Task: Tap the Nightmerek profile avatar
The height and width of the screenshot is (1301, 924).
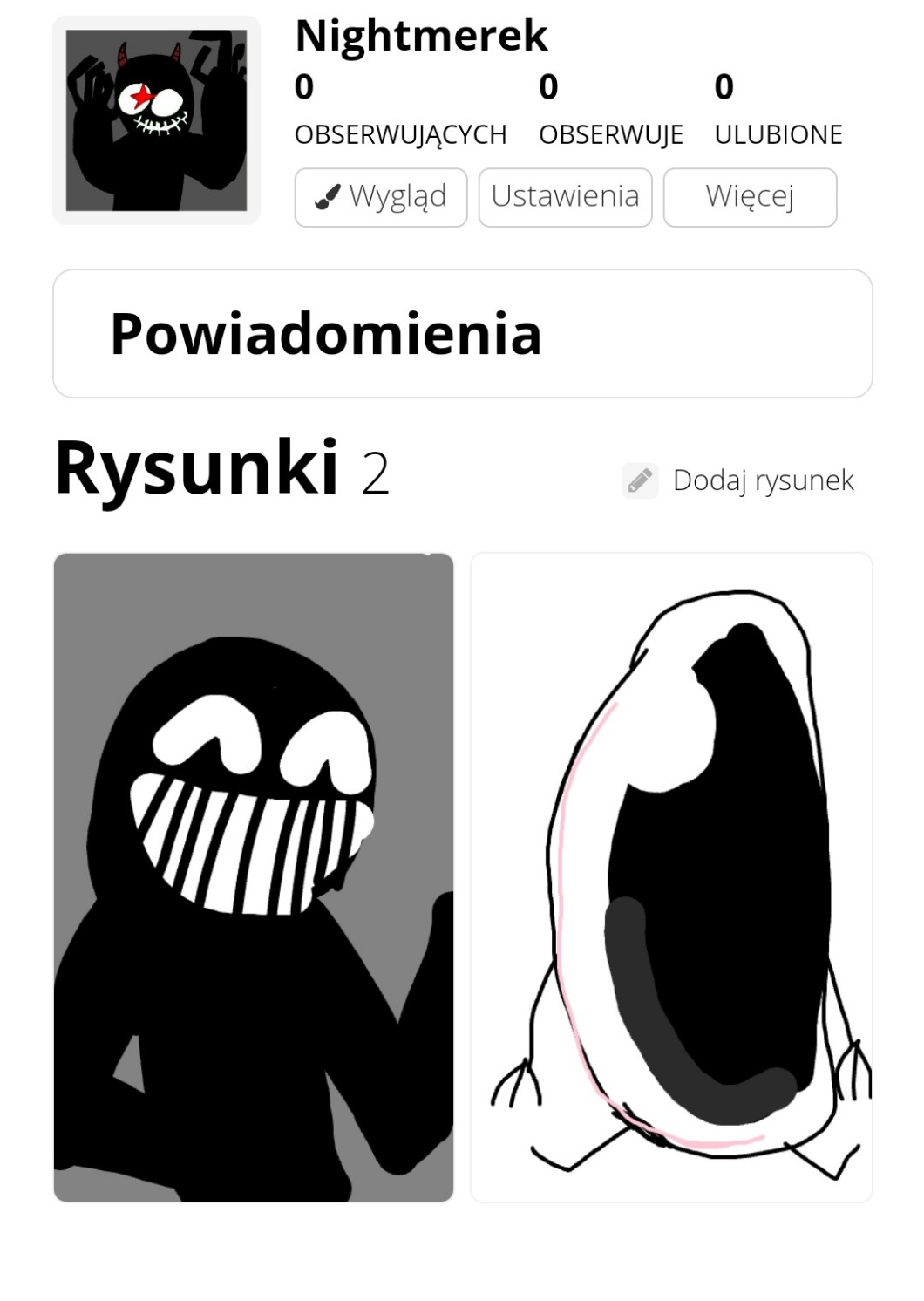Action: point(157,120)
